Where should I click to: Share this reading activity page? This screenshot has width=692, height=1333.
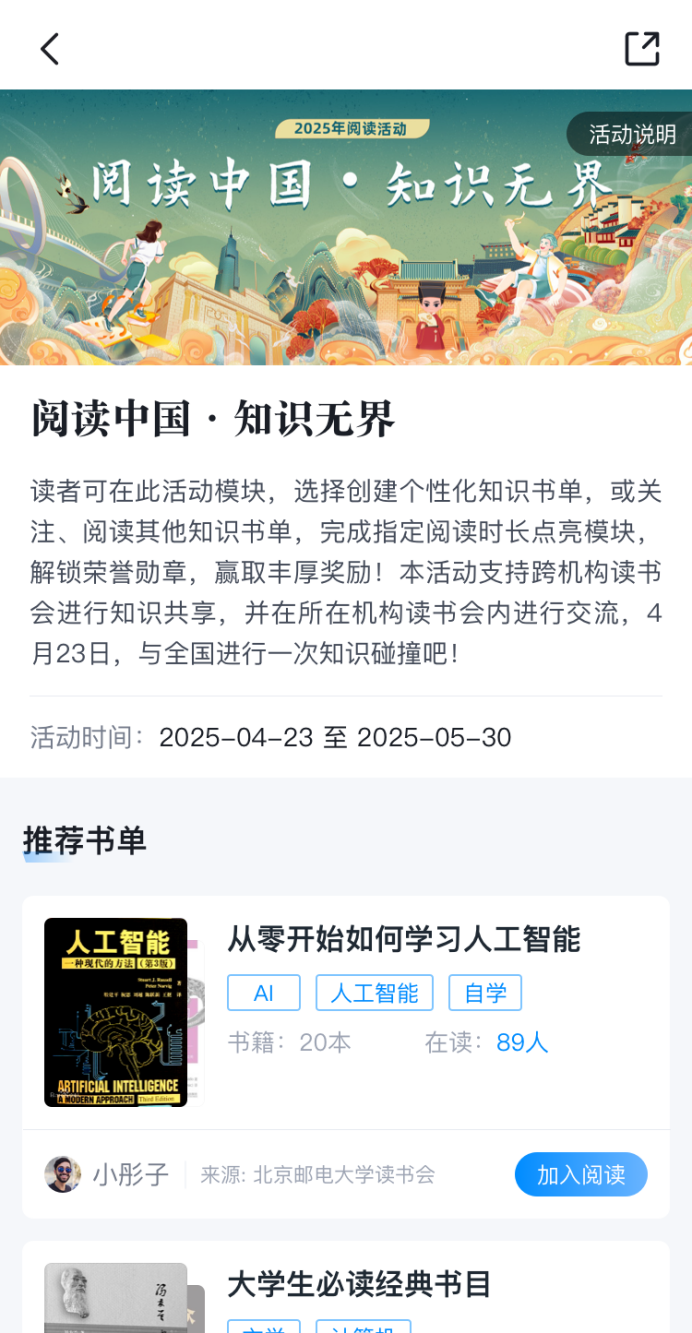[642, 48]
